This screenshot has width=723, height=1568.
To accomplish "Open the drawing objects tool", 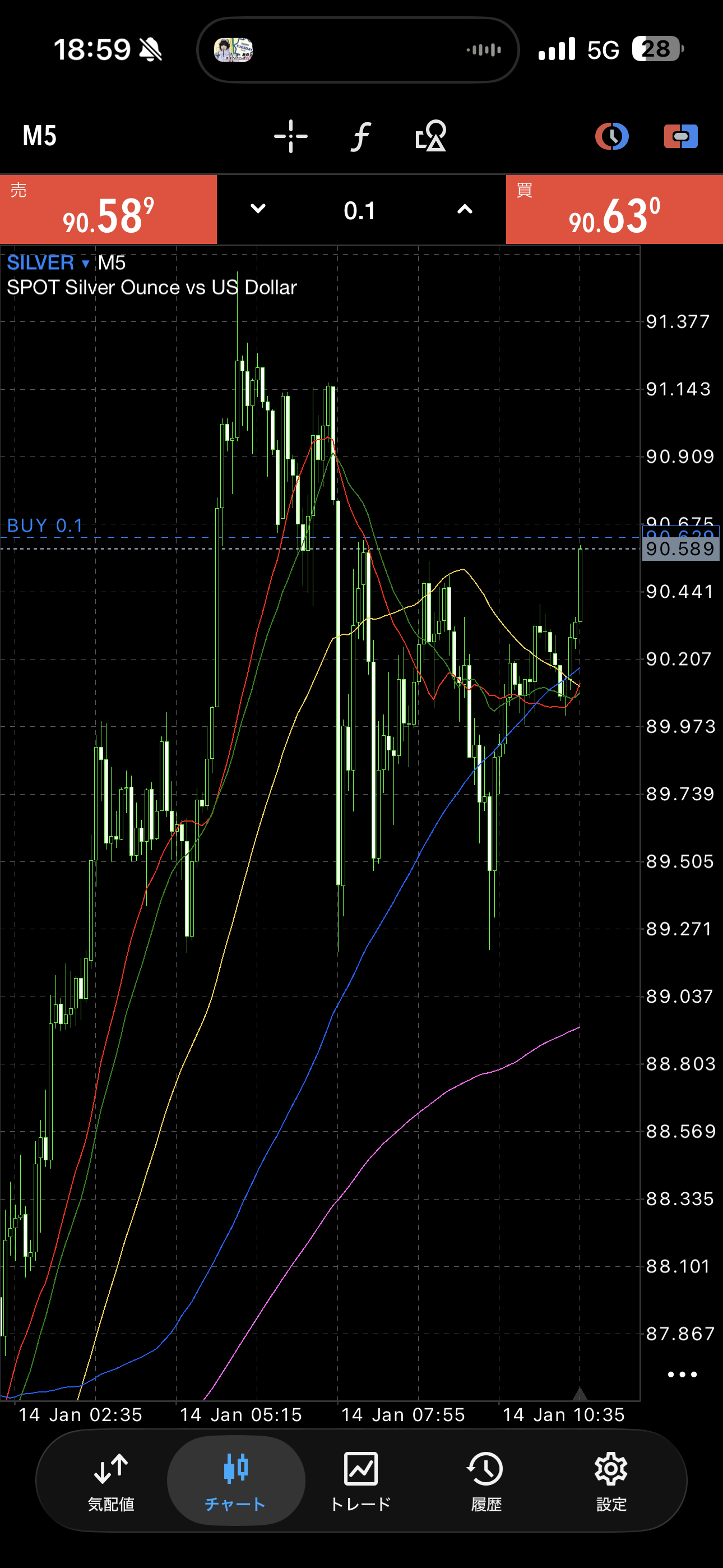I will point(430,136).
